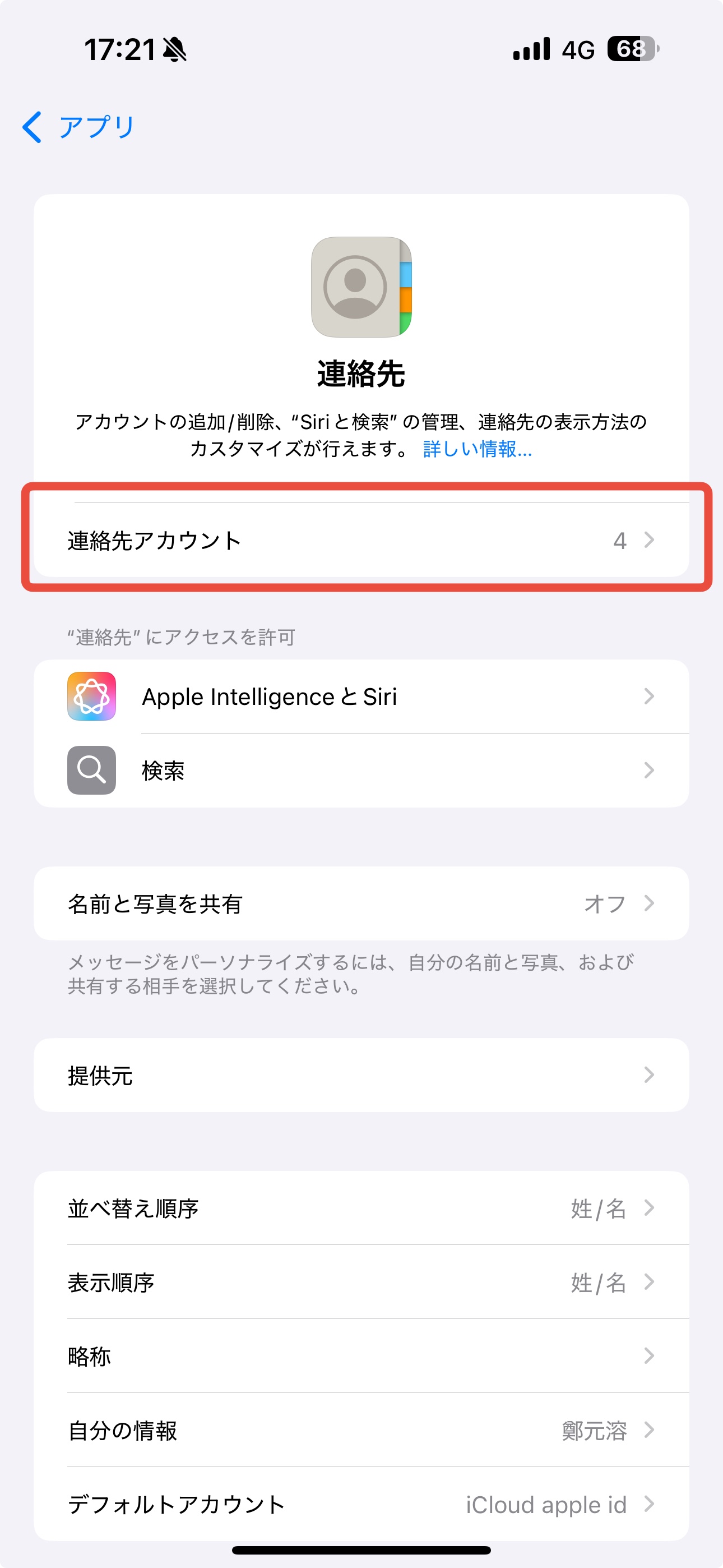Open 連絡先アカウント settings
This screenshot has height=1568, width=723.
point(361,540)
